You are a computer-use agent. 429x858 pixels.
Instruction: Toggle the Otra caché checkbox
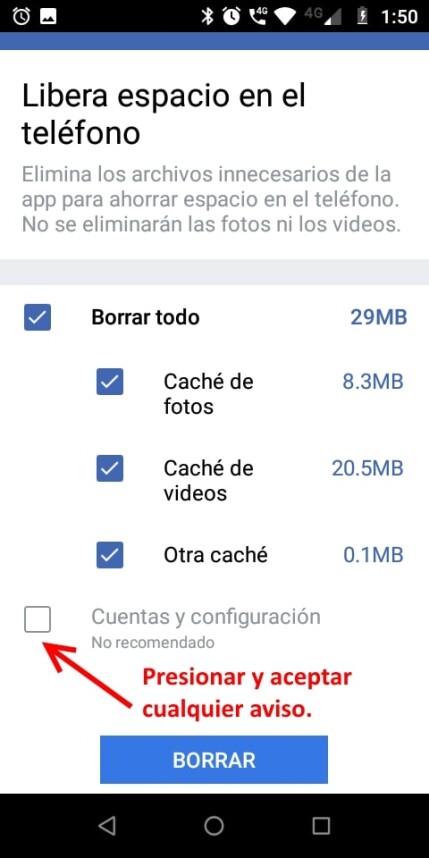pos(110,555)
